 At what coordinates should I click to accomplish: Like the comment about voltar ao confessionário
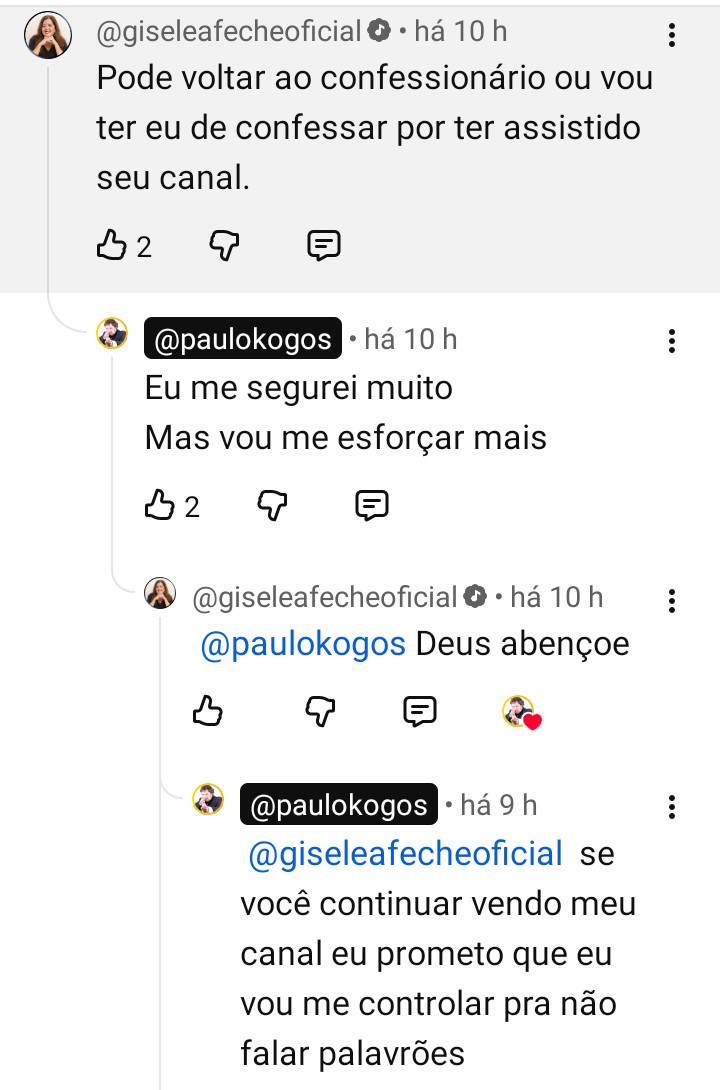111,245
